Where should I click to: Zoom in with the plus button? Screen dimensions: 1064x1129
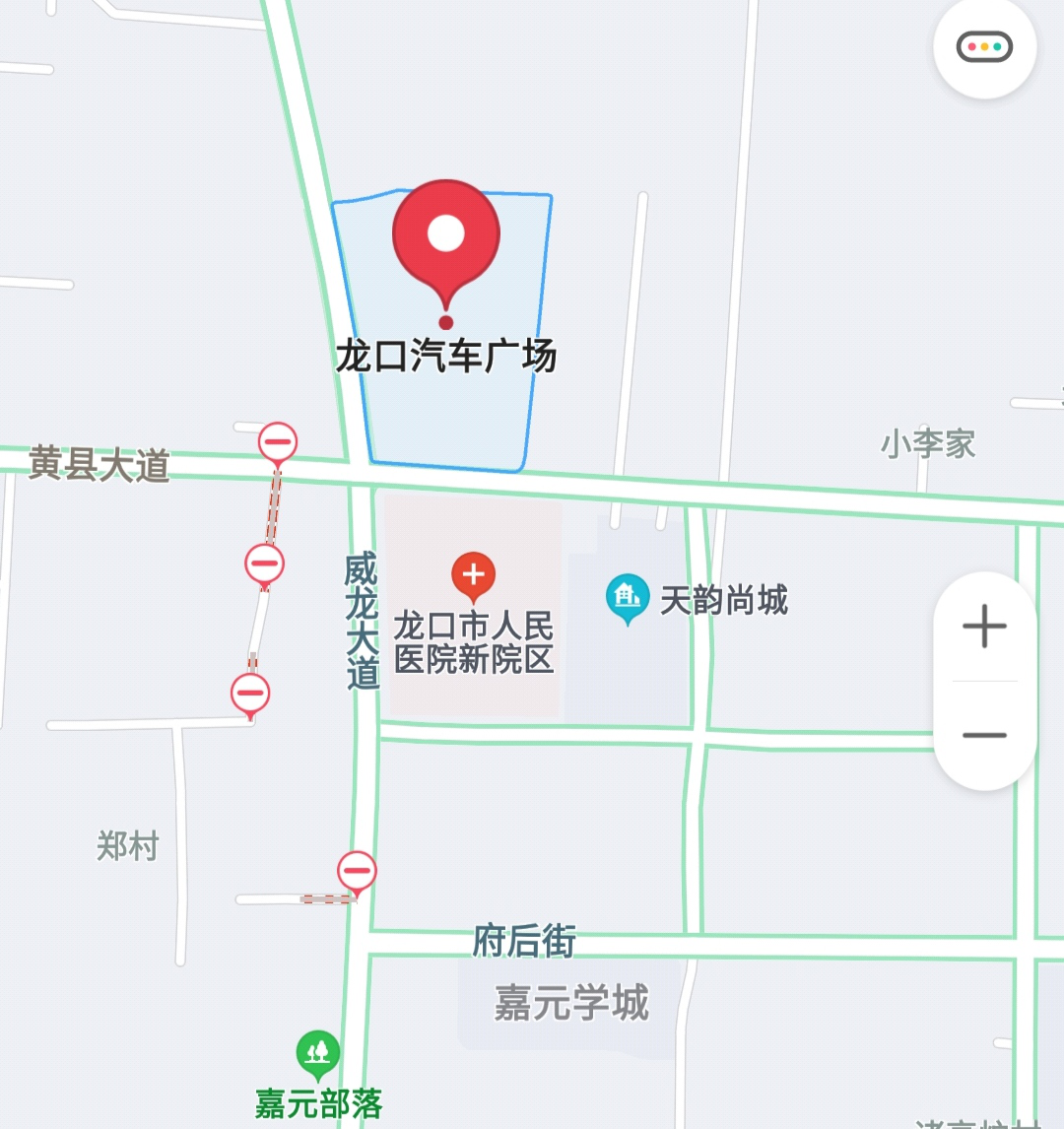coord(984,627)
